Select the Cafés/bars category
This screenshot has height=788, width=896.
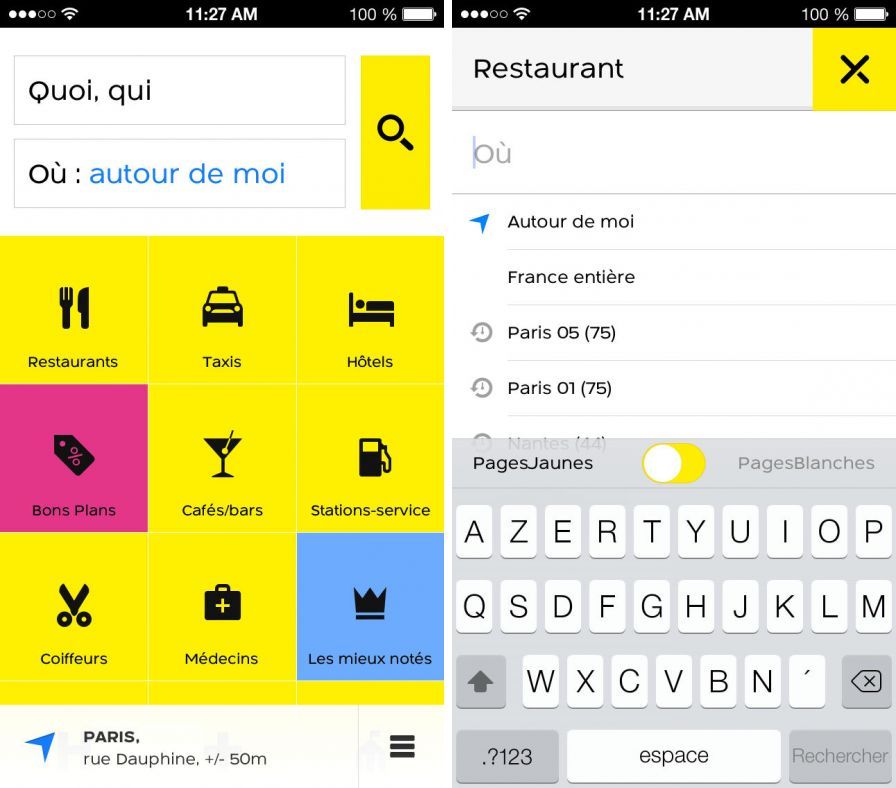tap(222, 459)
